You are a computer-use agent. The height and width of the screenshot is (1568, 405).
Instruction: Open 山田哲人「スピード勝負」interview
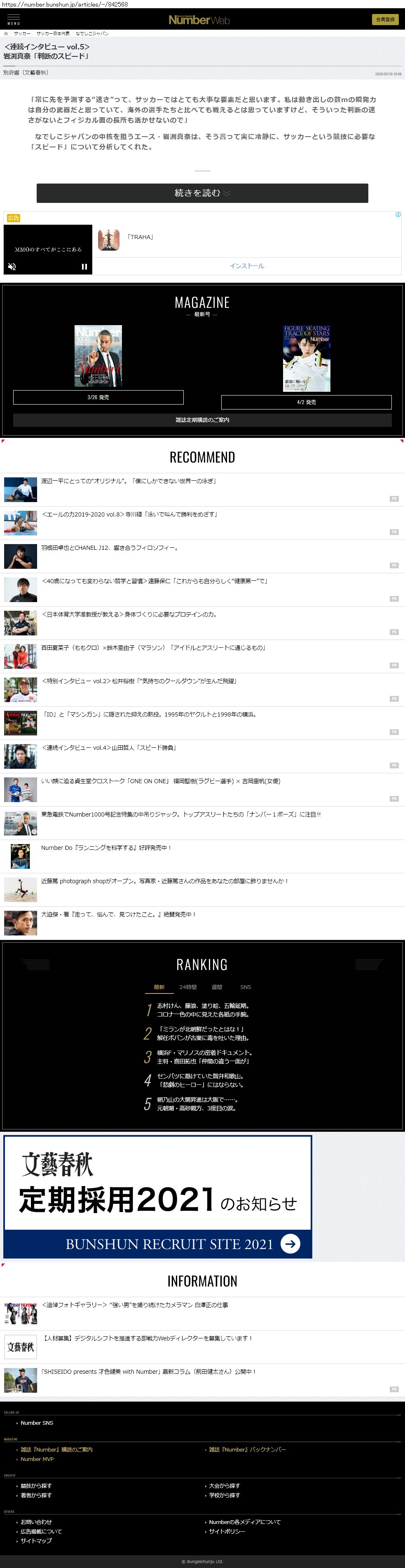(x=109, y=747)
